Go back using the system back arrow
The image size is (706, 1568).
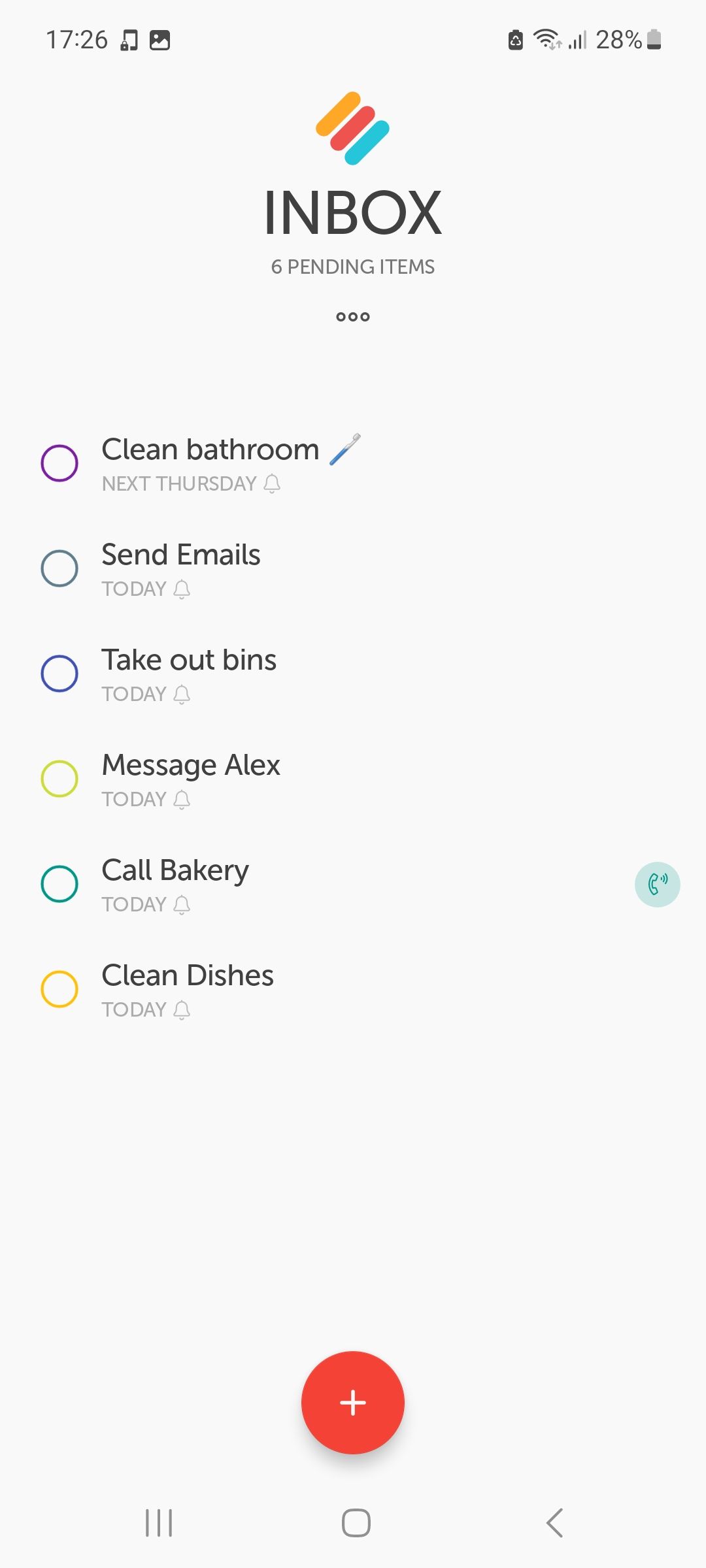[x=554, y=1523]
